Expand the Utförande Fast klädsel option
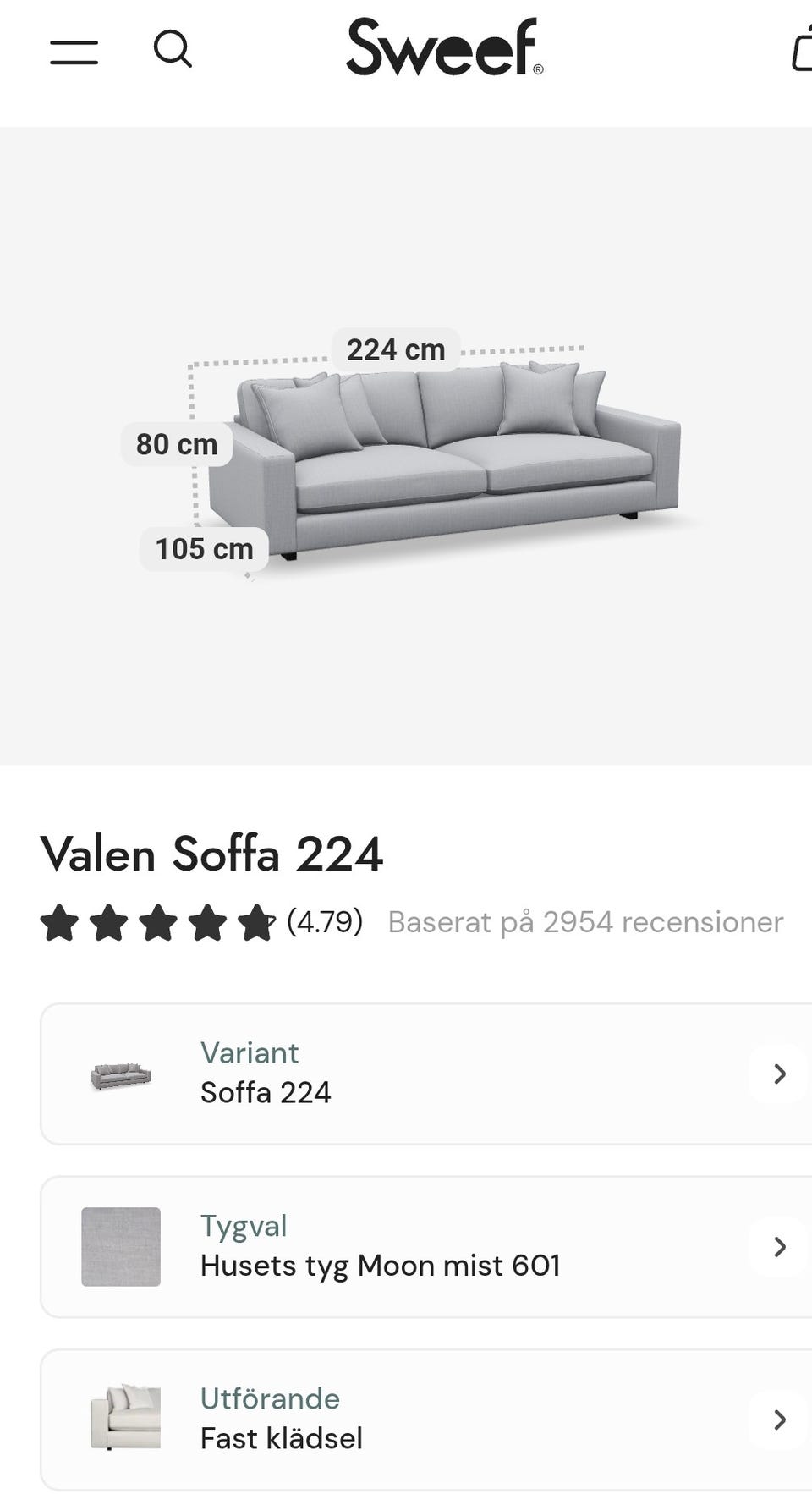Screen dimensions: 812x1494 point(423,1420)
